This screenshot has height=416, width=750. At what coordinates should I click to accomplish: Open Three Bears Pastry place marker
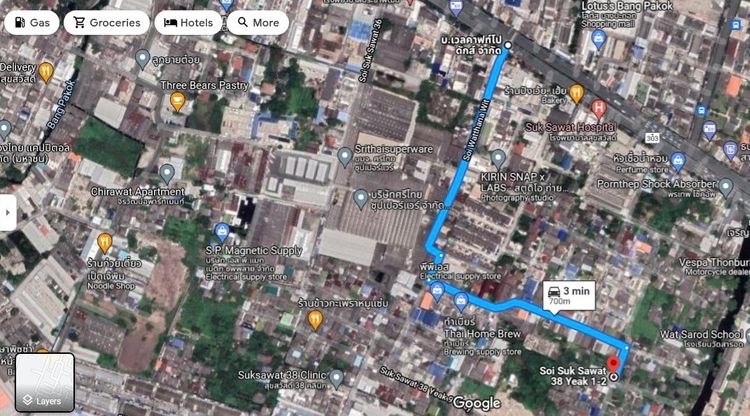[178, 101]
